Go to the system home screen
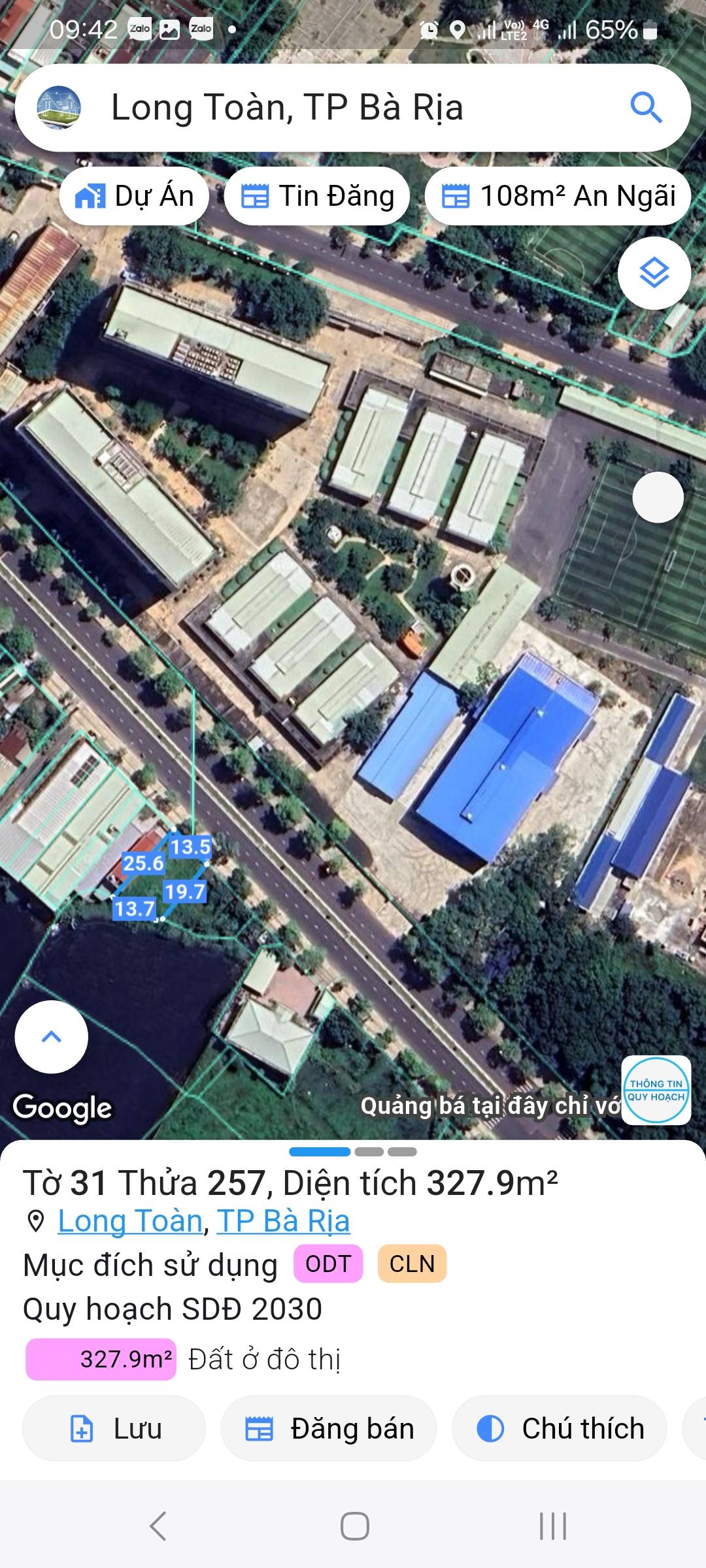 click(354, 1526)
